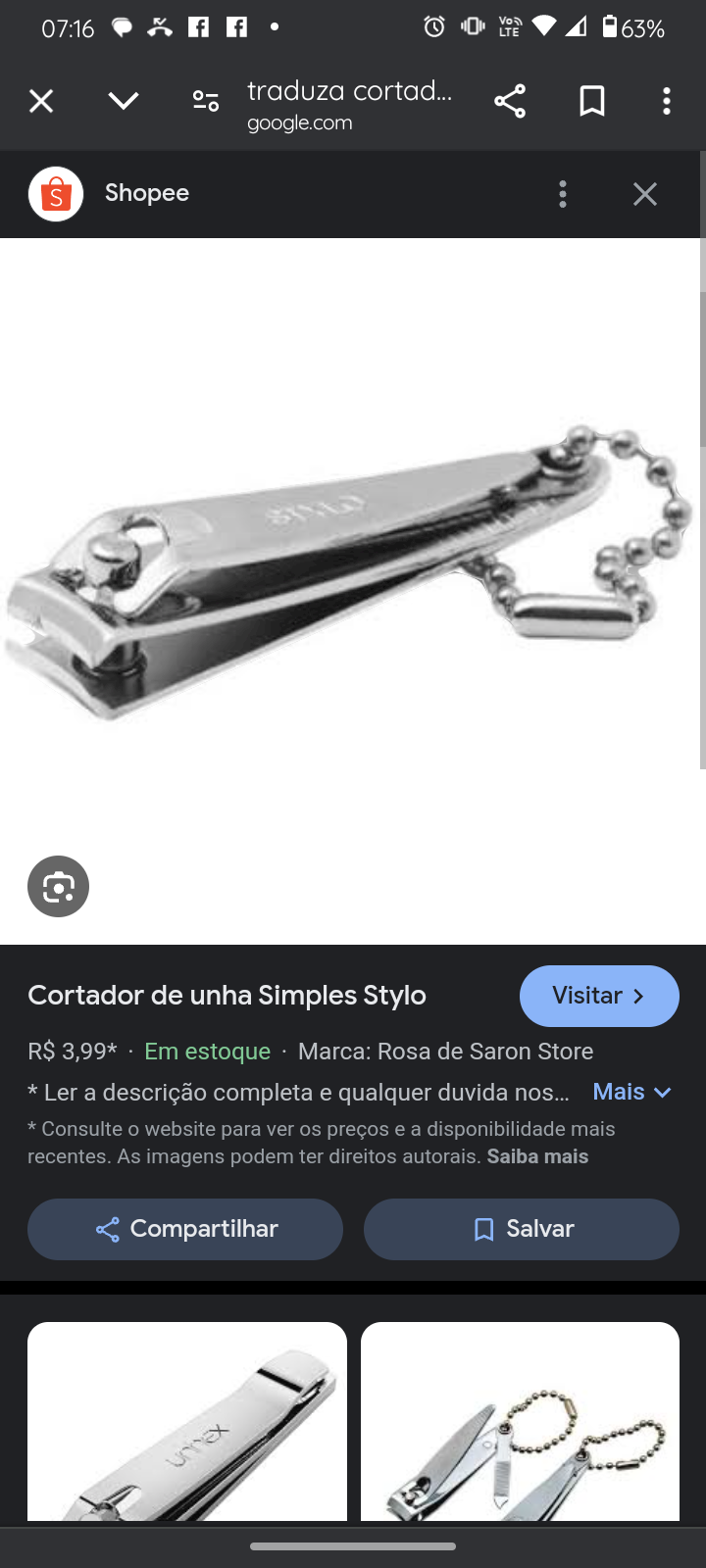Close the browser custom tab
The width and height of the screenshot is (706, 1568).
coord(41,101)
